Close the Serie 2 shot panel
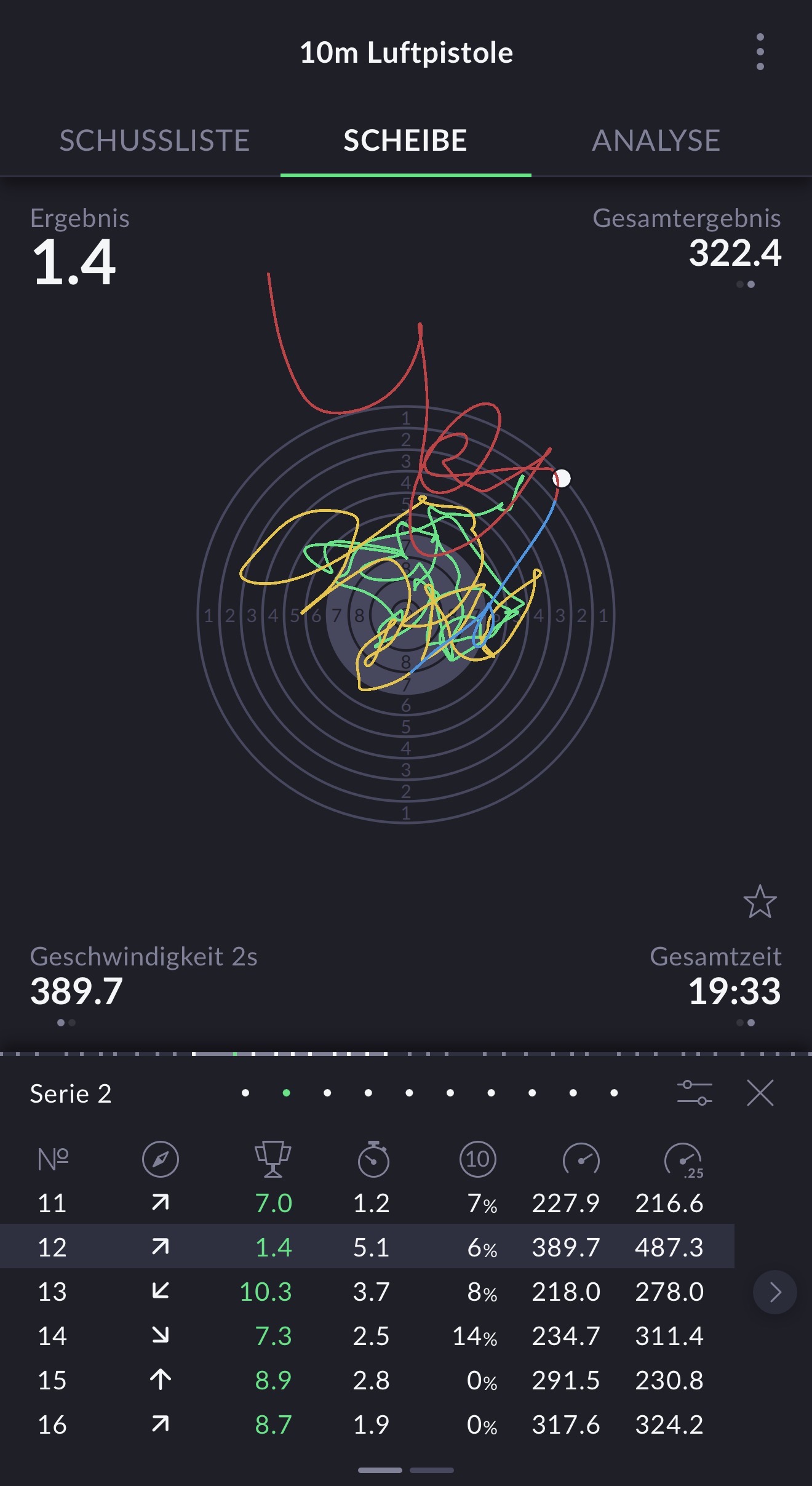The image size is (812, 1486). coord(760,1093)
